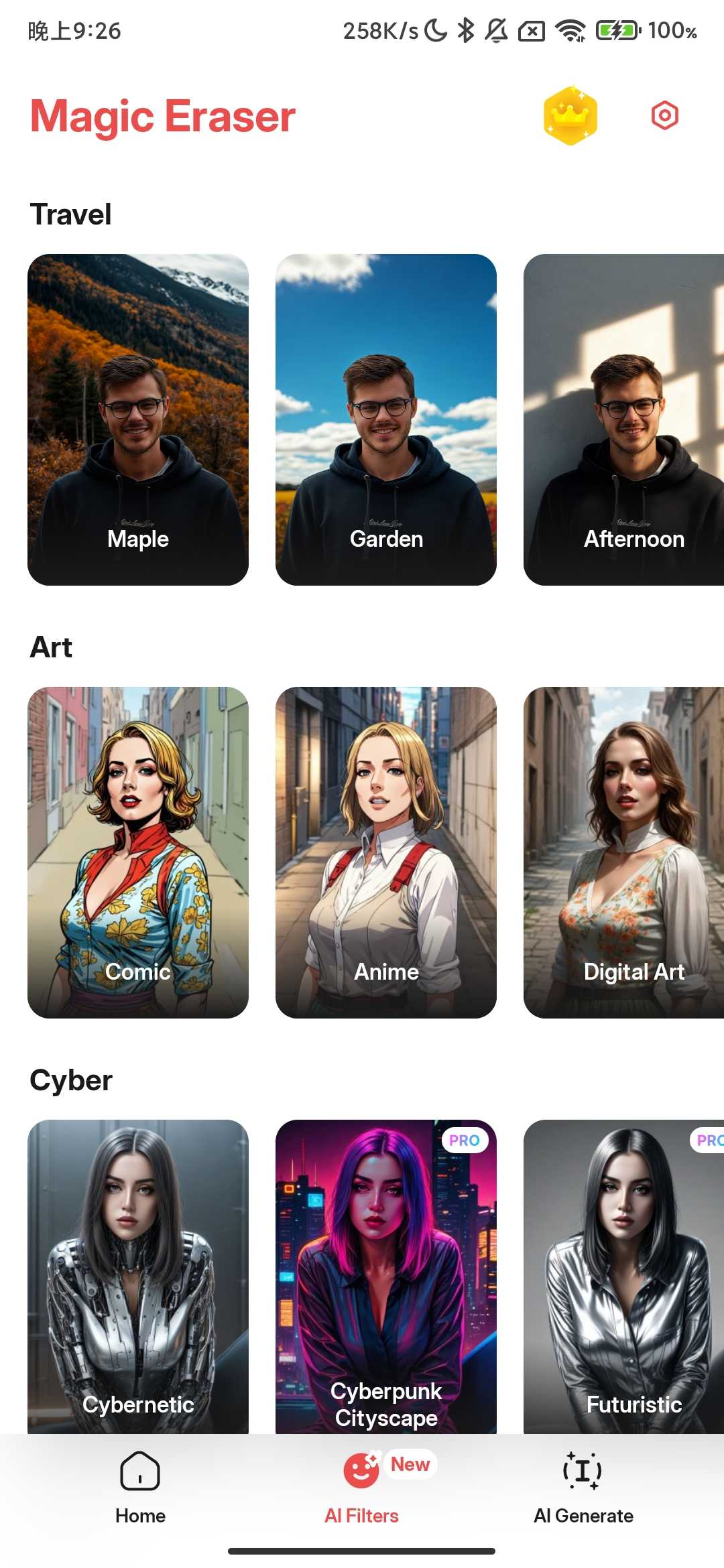Pick the Comic art filter
Viewport: 724px width, 1568px height.
coord(138,852)
